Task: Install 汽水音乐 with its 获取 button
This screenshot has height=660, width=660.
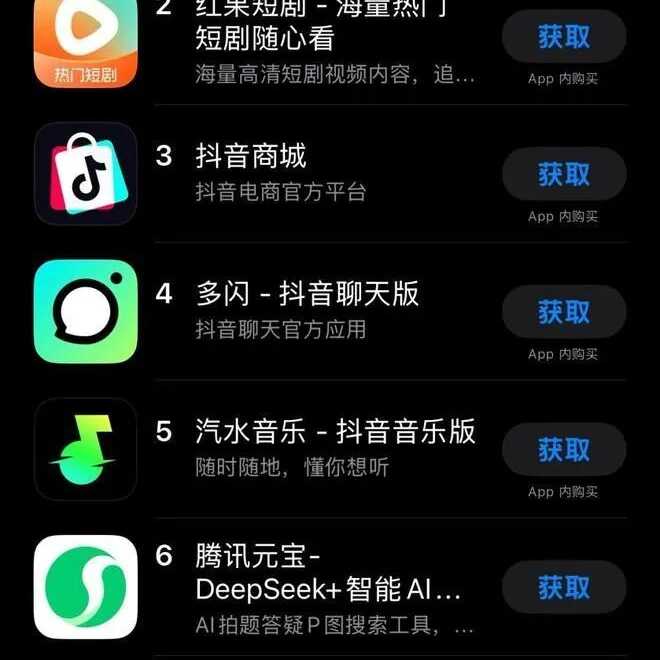Action: tap(563, 451)
